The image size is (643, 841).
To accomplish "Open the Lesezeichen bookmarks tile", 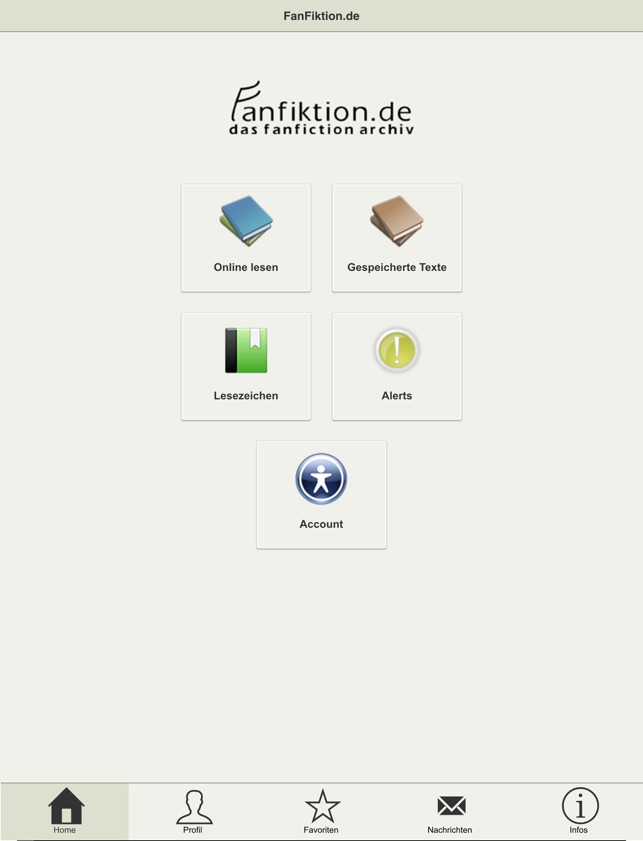I will 246,366.
